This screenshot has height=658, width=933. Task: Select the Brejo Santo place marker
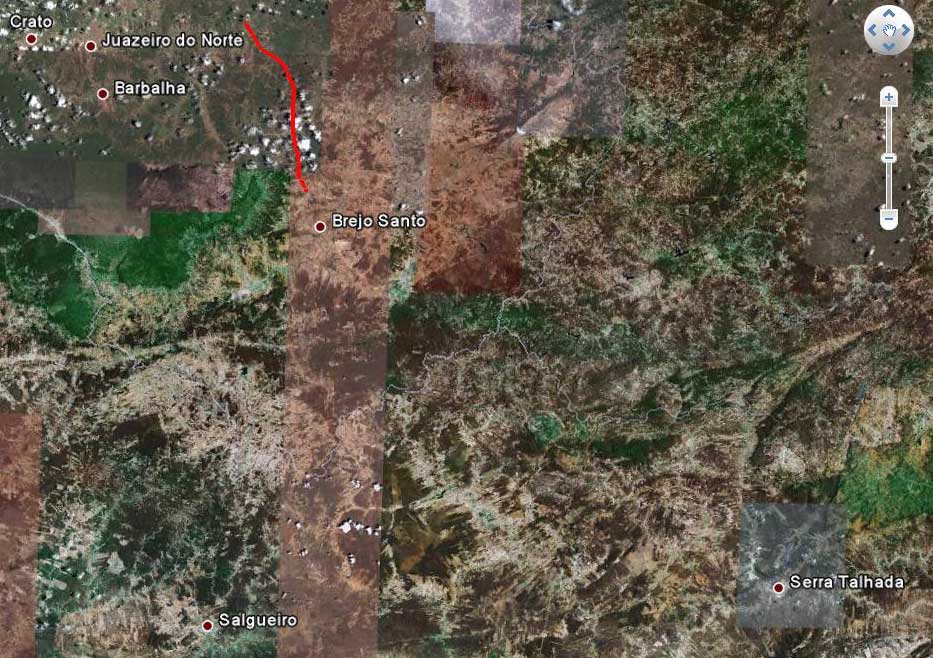pos(320,226)
